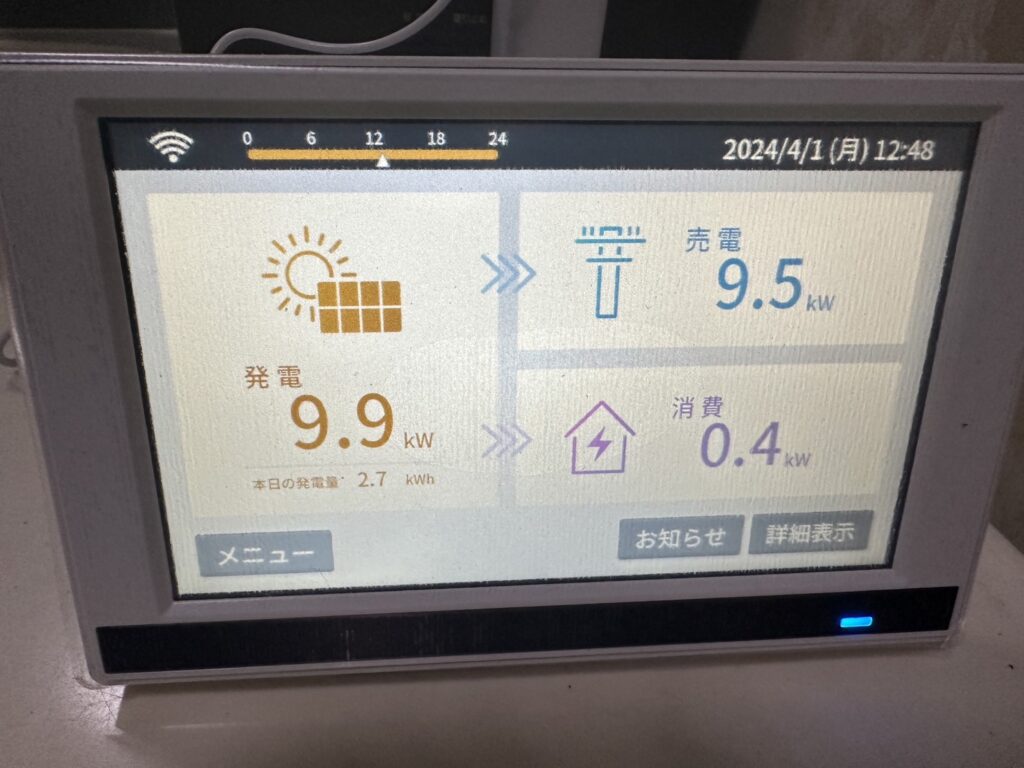Open the メニュー menu button
1024x768 pixels.
point(264,554)
